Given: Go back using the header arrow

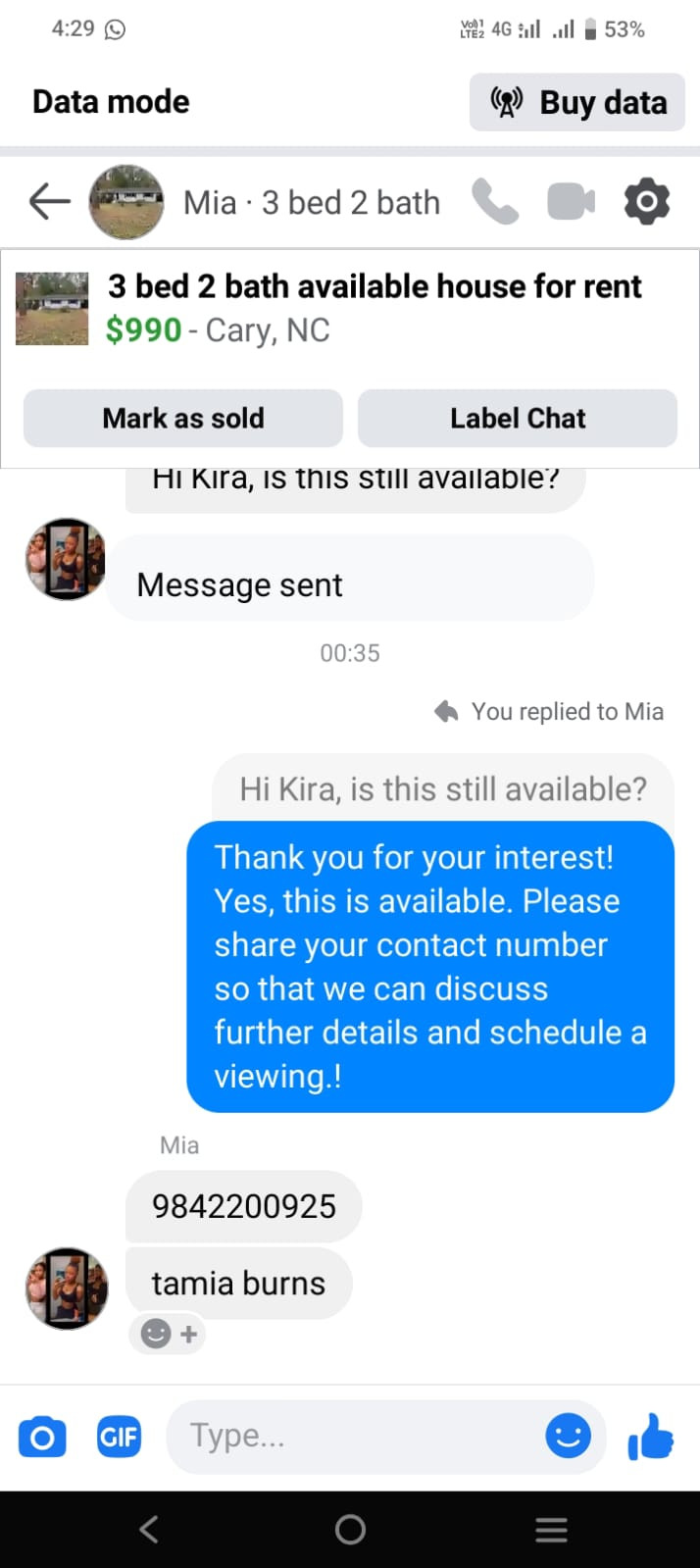Looking at the screenshot, I should (50, 202).
